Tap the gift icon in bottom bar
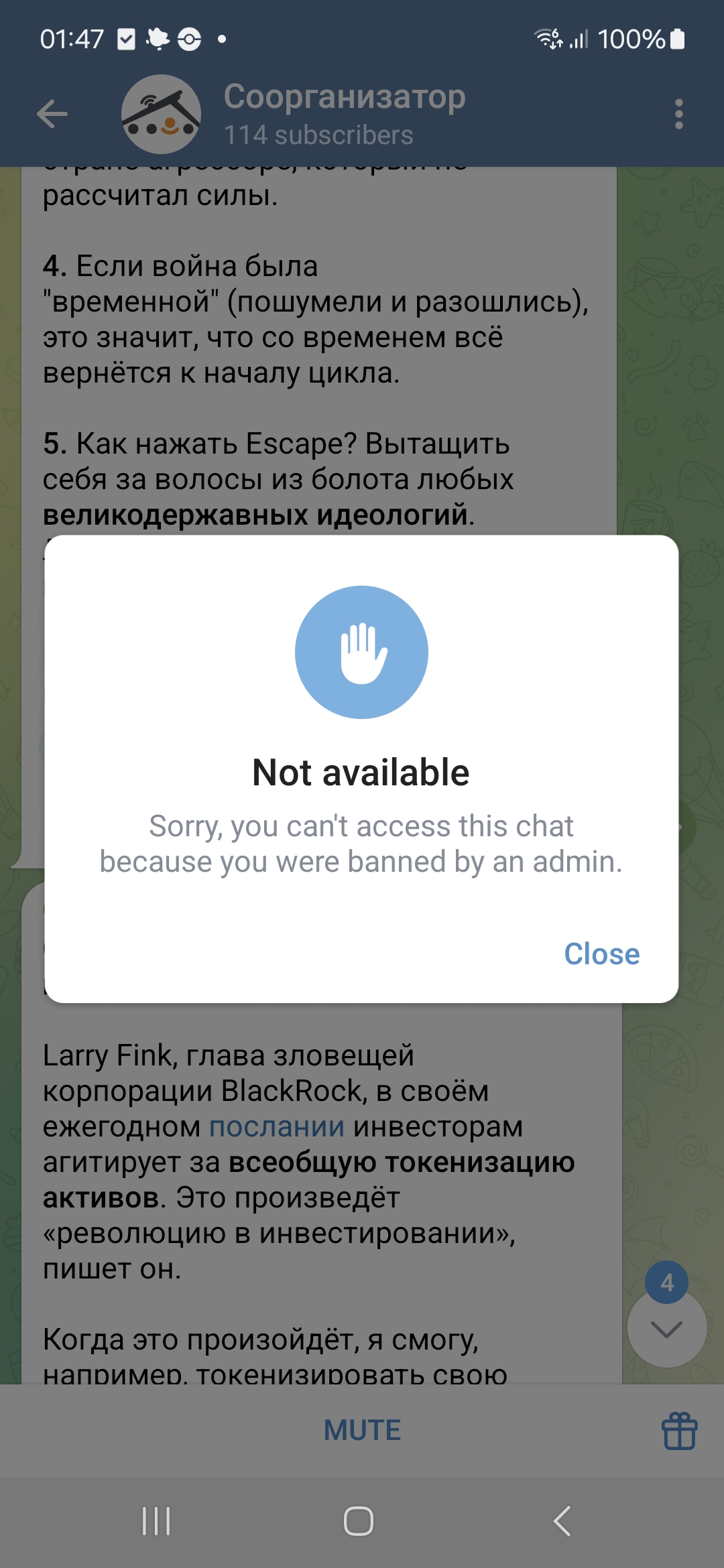Screen dimensions: 724x1568 (680, 1431)
